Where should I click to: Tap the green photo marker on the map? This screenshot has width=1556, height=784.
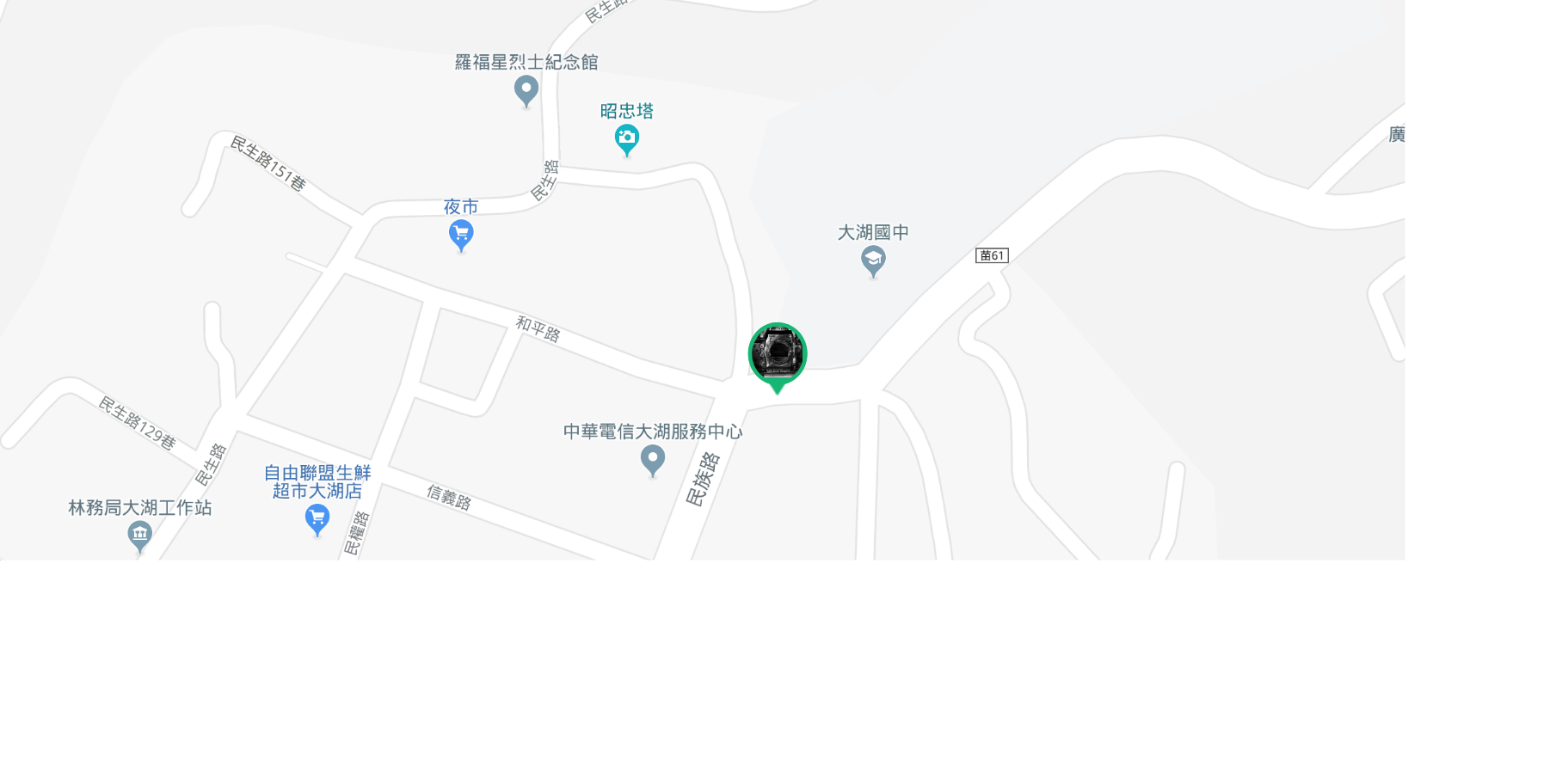coord(777,354)
